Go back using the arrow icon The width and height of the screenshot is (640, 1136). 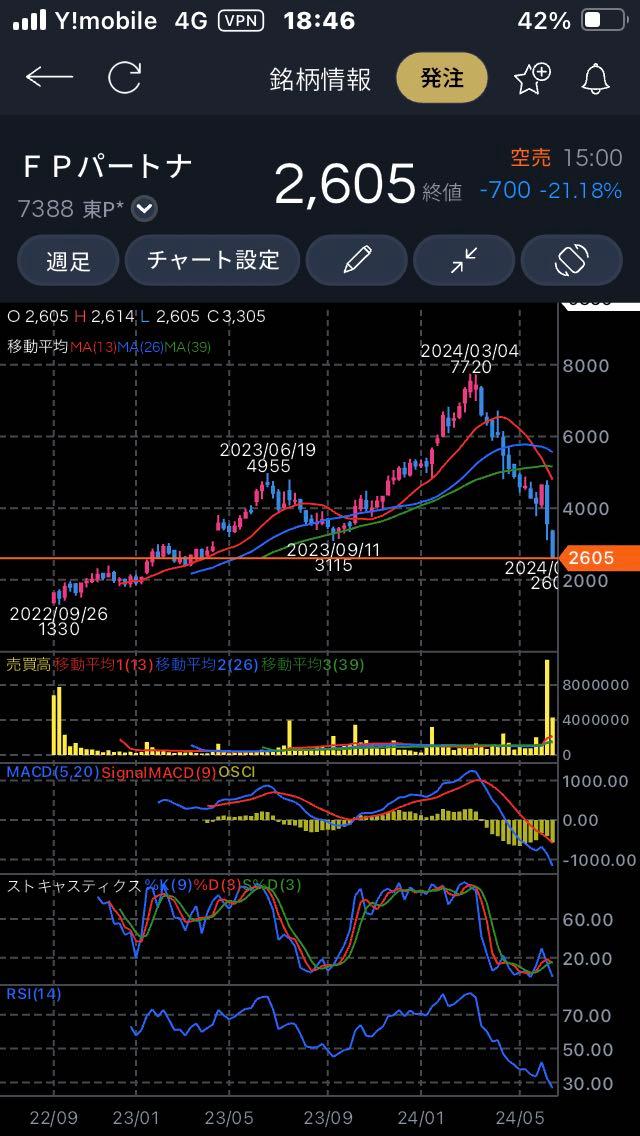[x=48, y=77]
